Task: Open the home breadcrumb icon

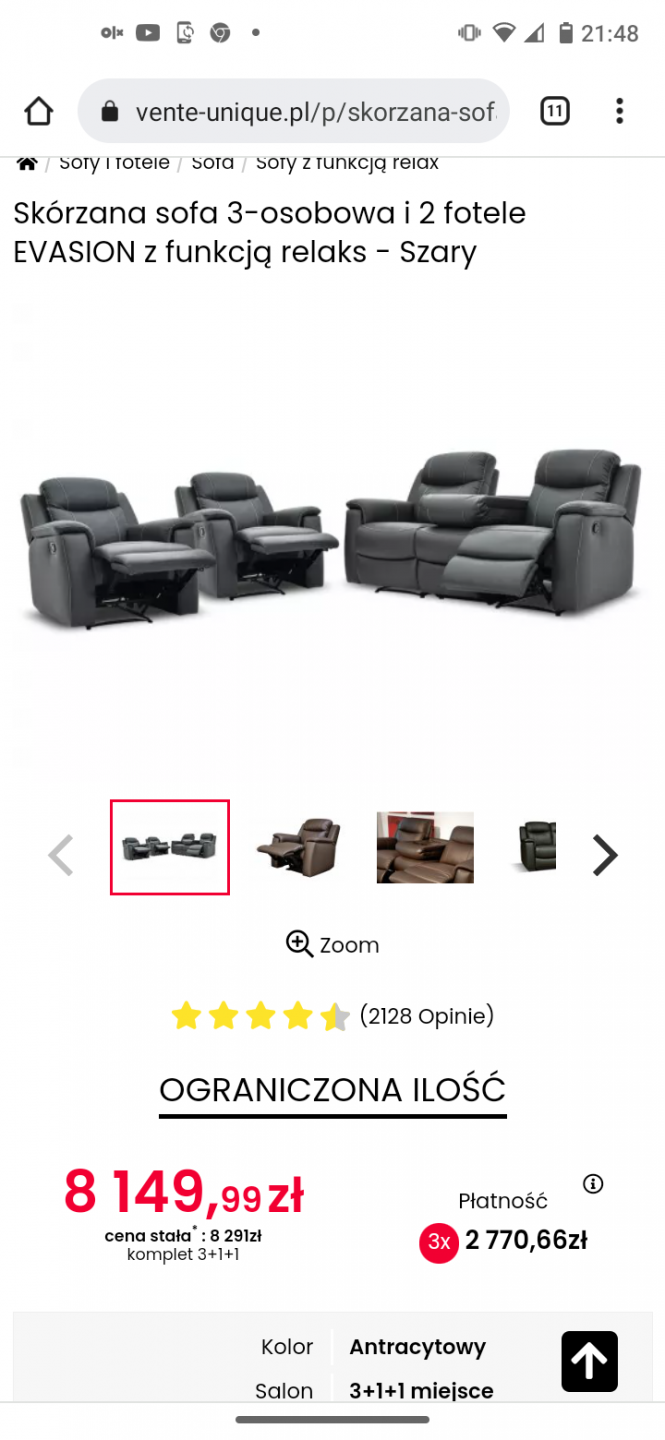Action: (x=27, y=163)
